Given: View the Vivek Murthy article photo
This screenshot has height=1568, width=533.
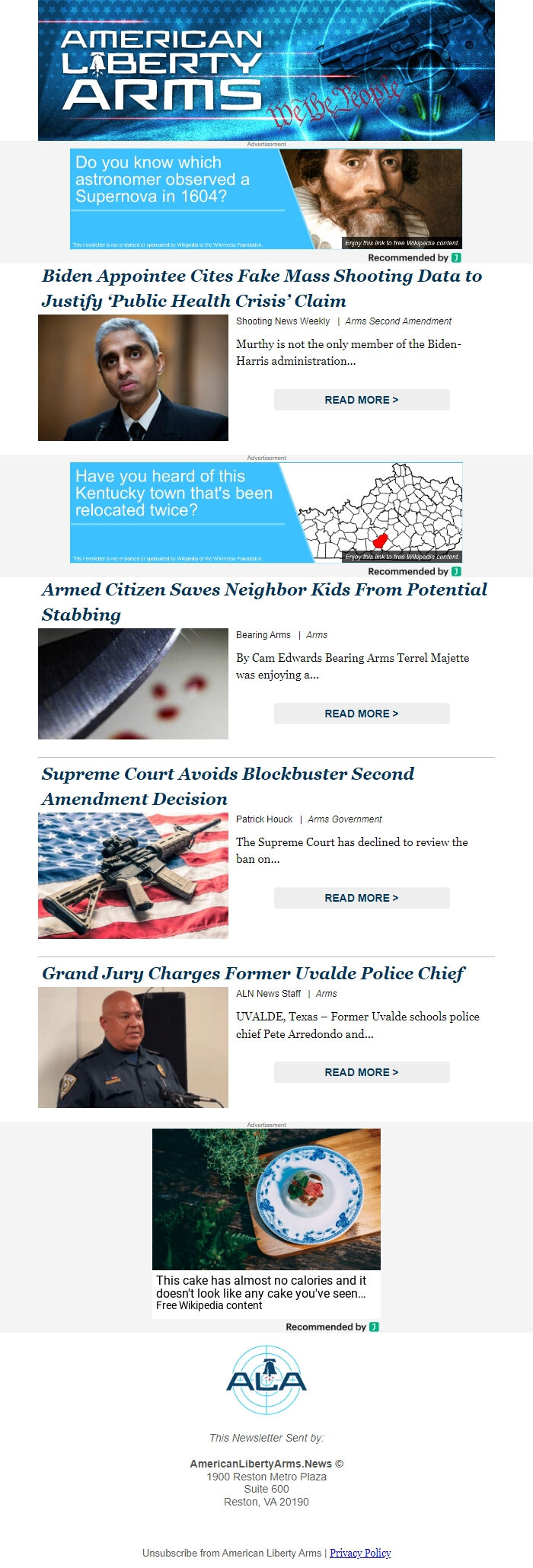Looking at the screenshot, I should pos(133,378).
